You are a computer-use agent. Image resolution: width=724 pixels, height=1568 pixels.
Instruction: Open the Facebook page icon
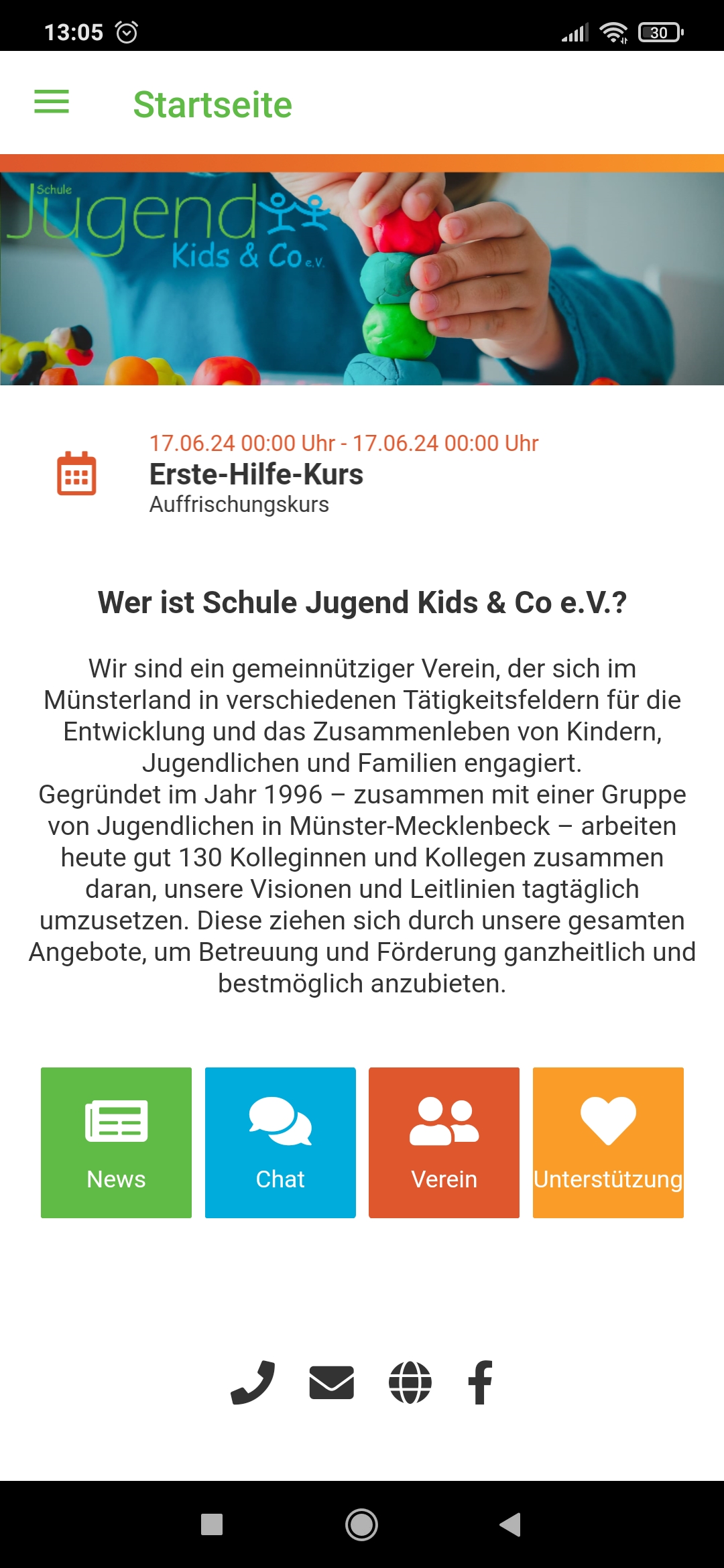click(x=480, y=1382)
